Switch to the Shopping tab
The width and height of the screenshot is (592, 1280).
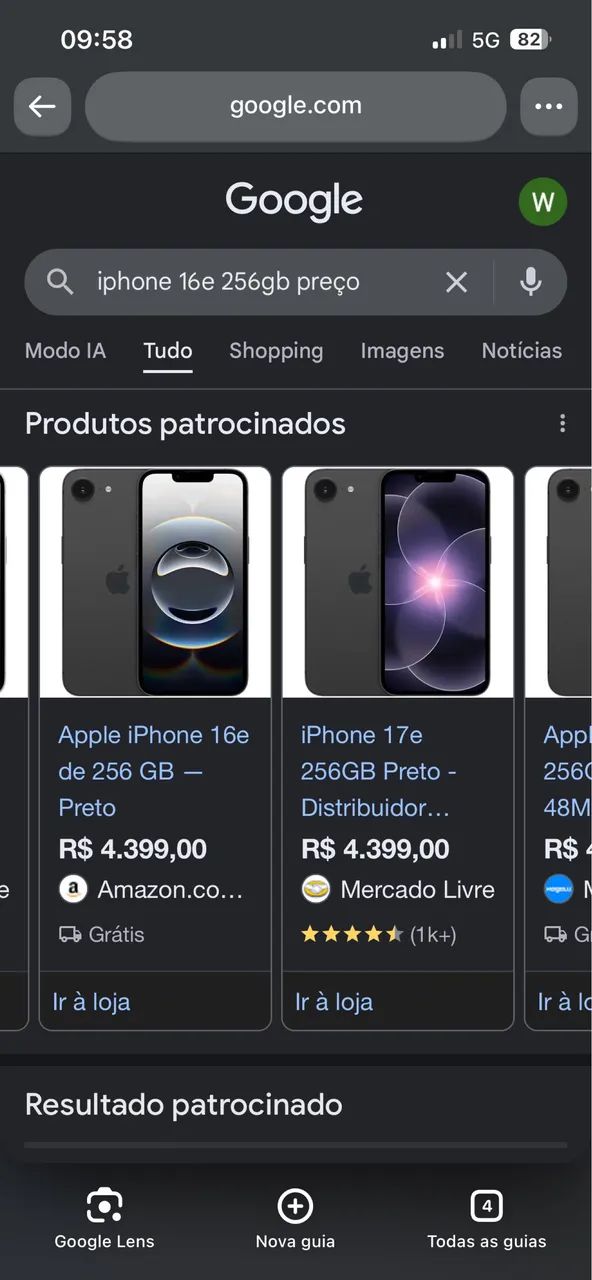click(x=276, y=351)
